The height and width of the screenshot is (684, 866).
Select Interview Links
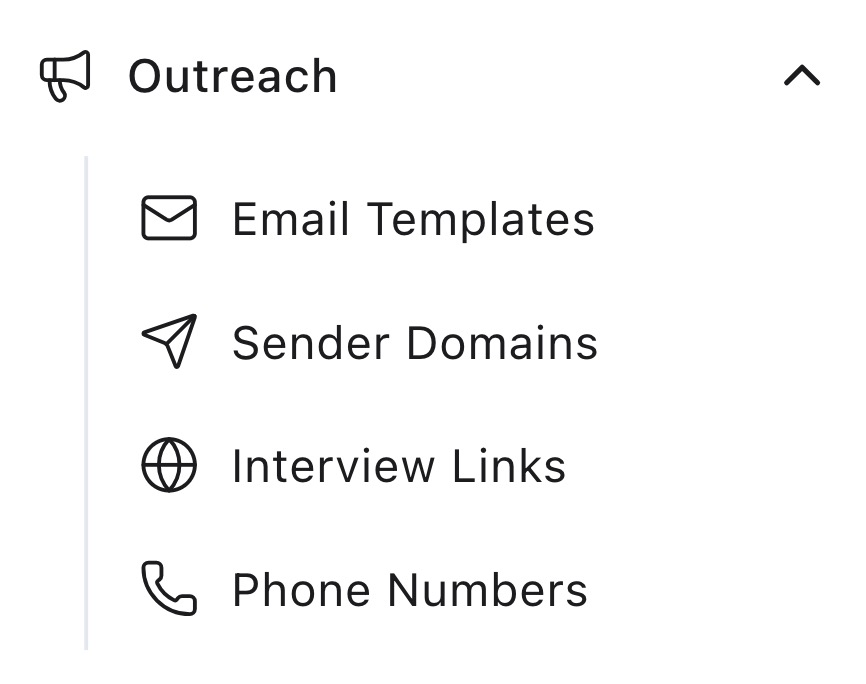(x=398, y=467)
